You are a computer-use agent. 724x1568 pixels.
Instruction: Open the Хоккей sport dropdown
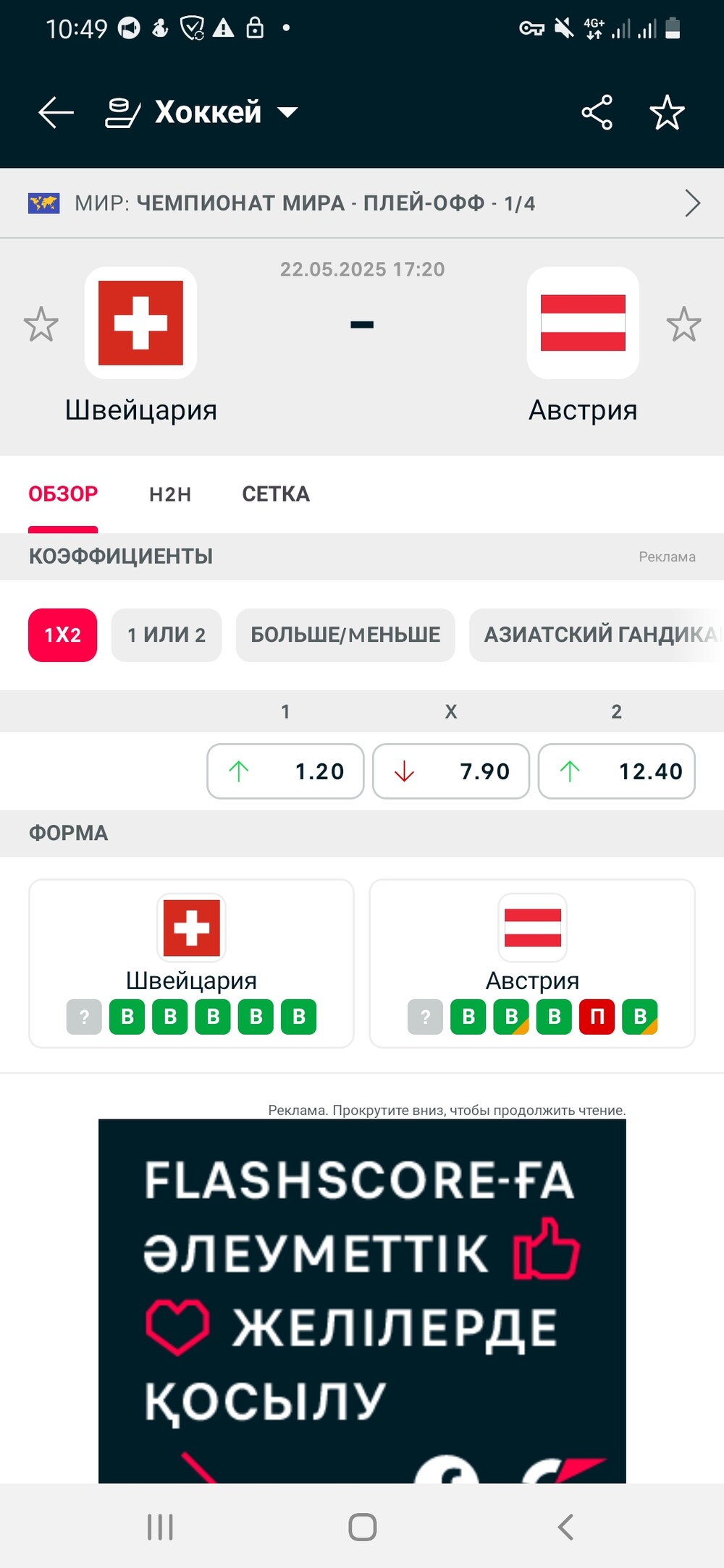pyautogui.click(x=202, y=113)
